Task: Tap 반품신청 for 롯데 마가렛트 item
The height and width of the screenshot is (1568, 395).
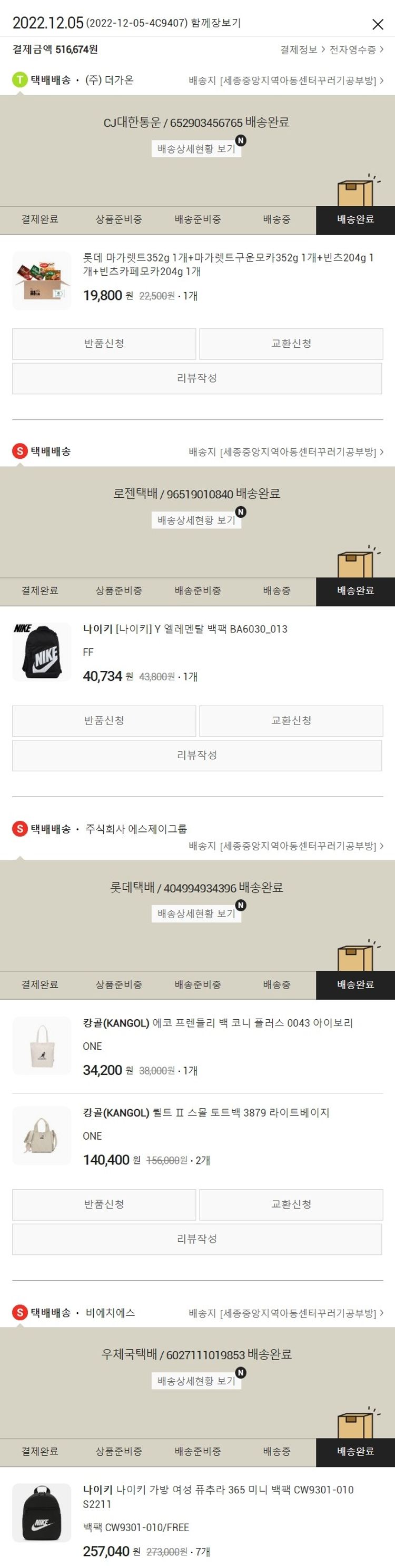Action: (104, 344)
